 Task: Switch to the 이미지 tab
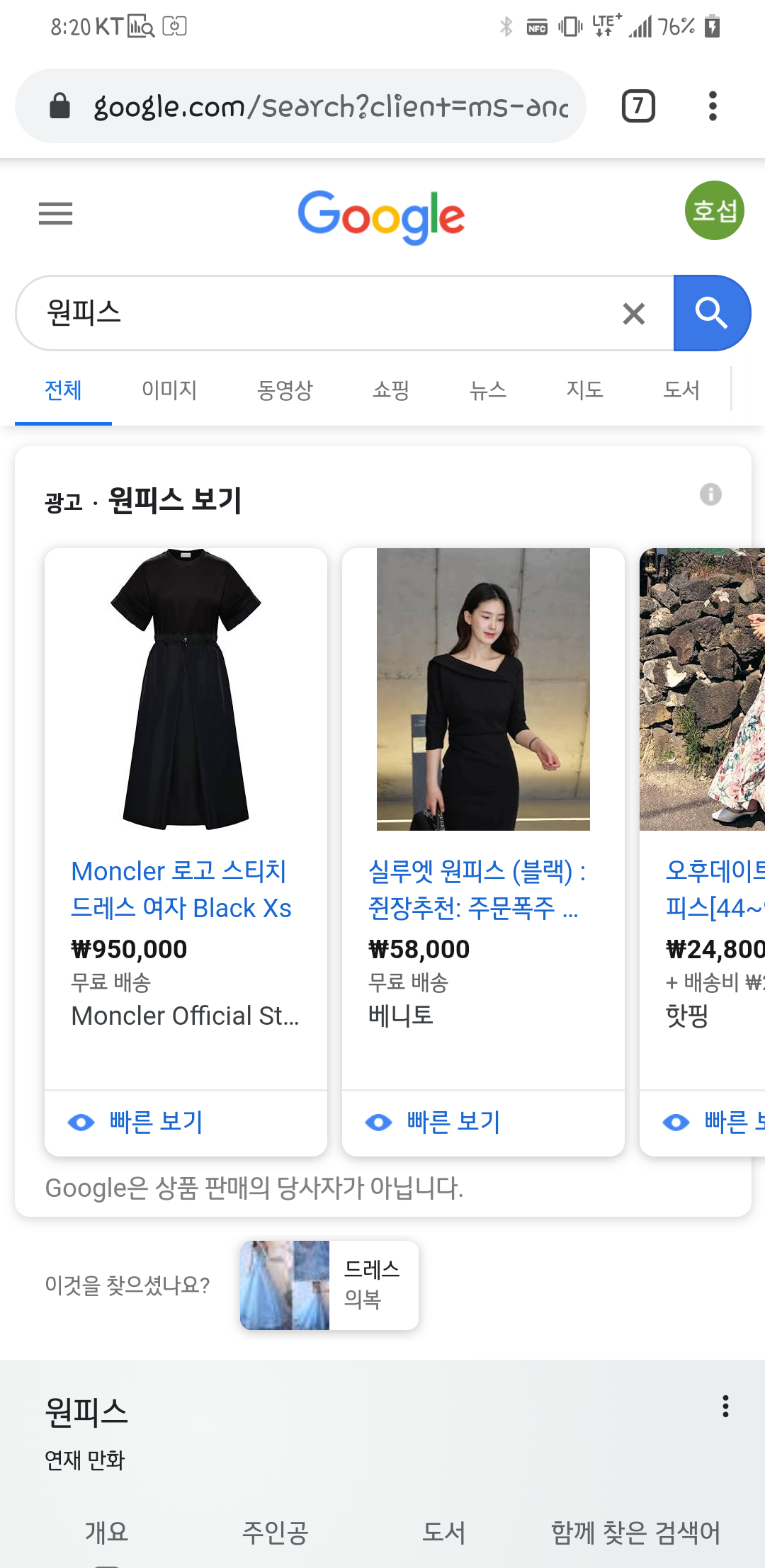169,390
